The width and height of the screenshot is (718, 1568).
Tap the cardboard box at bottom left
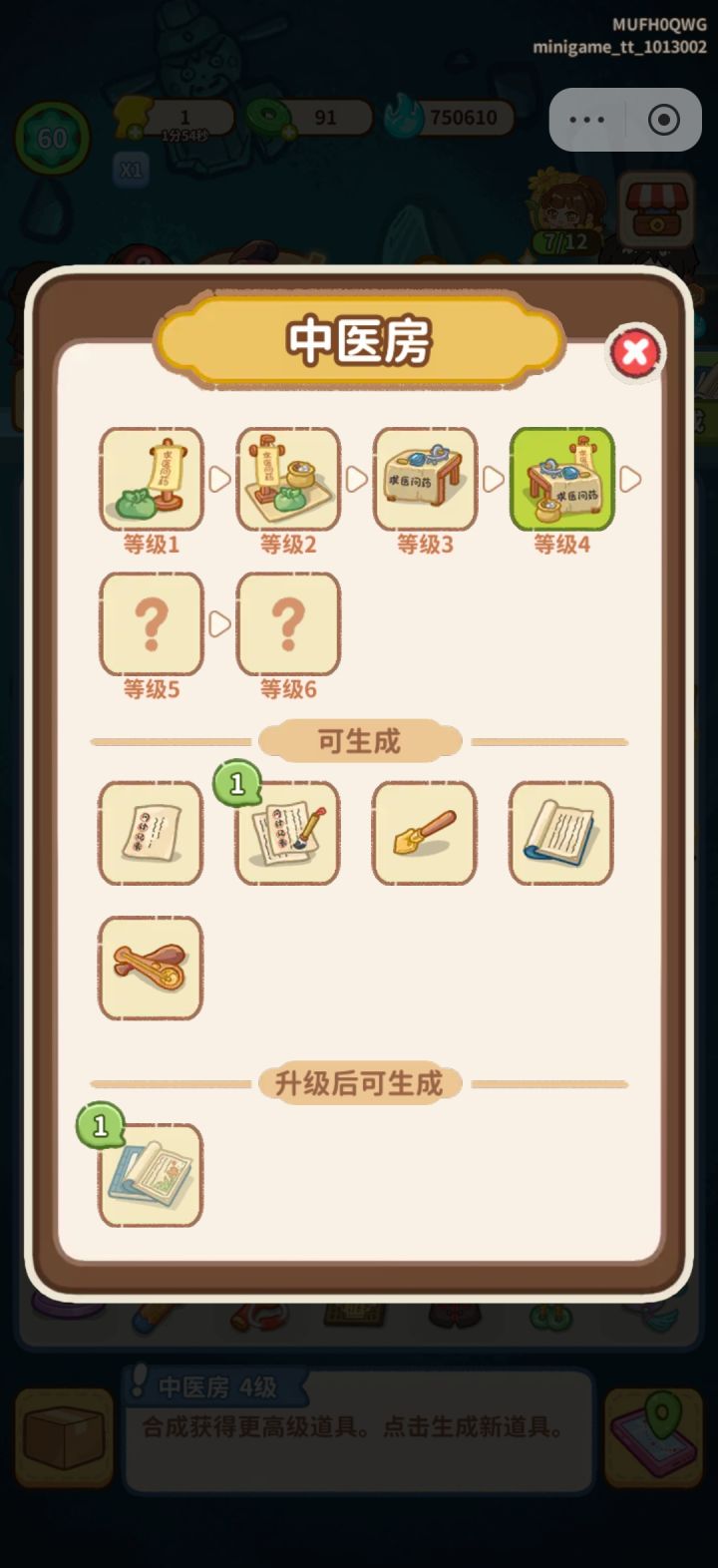(x=62, y=1434)
